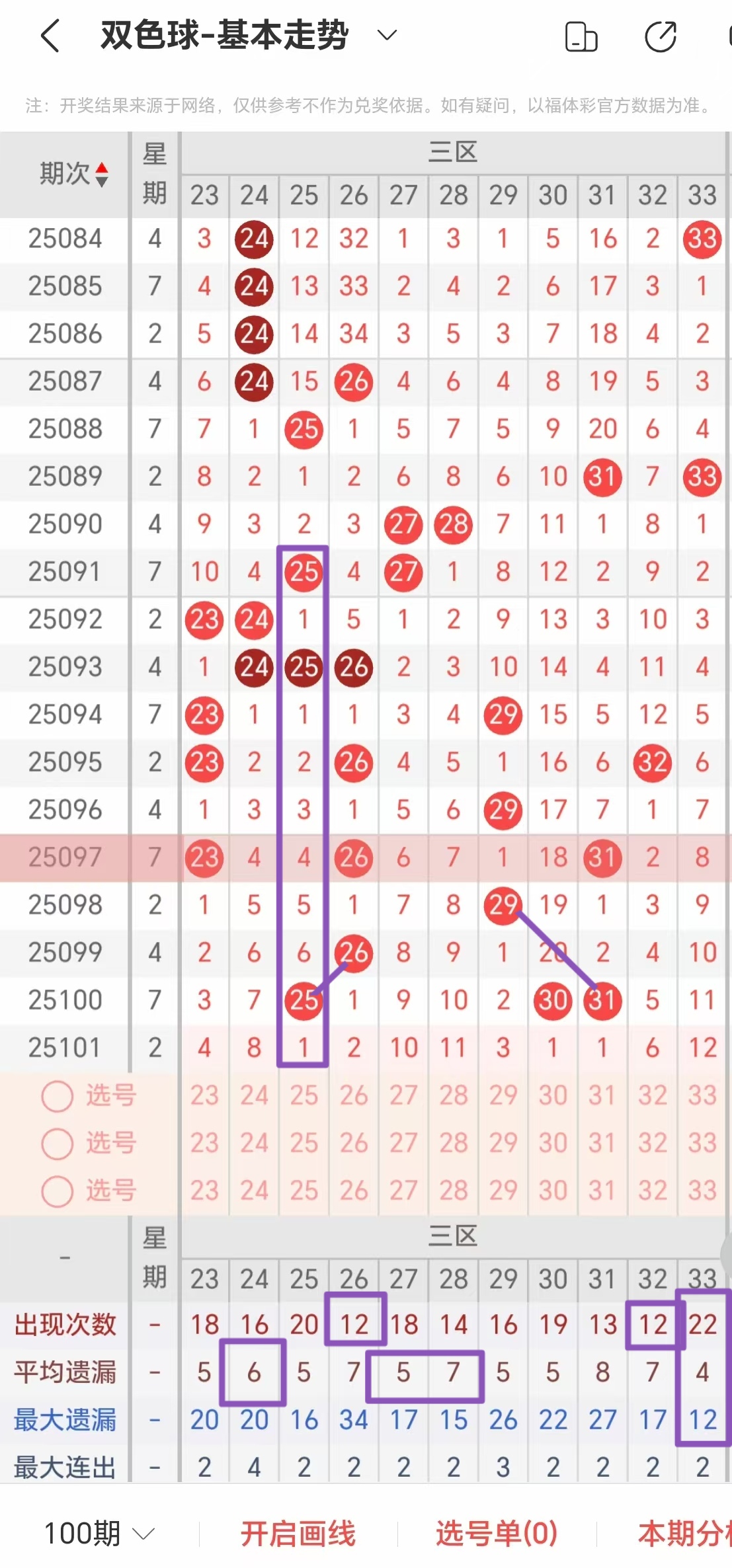Pick number 25 in the first 选号 row
Screen dimensions: 732x1568
click(x=303, y=1095)
